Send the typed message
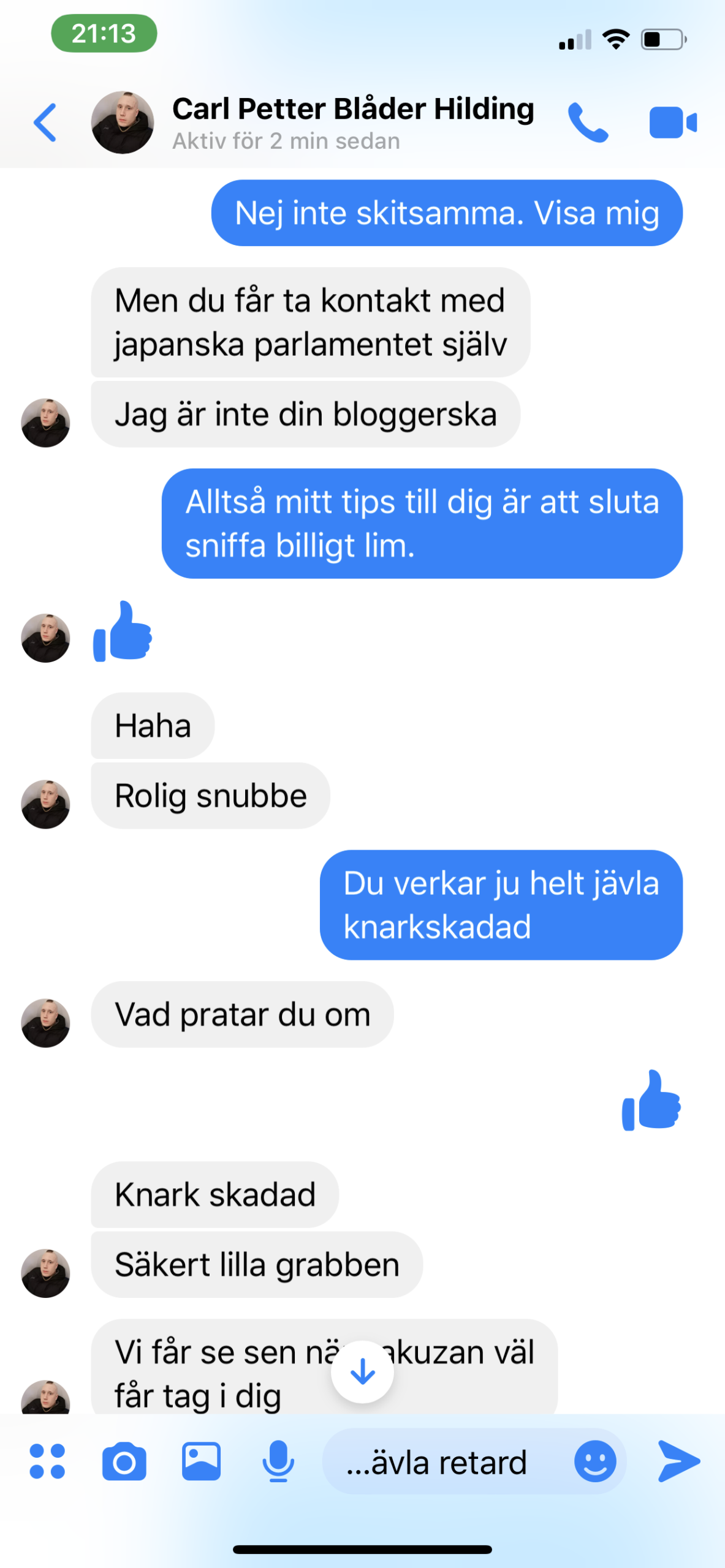 click(678, 1461)
